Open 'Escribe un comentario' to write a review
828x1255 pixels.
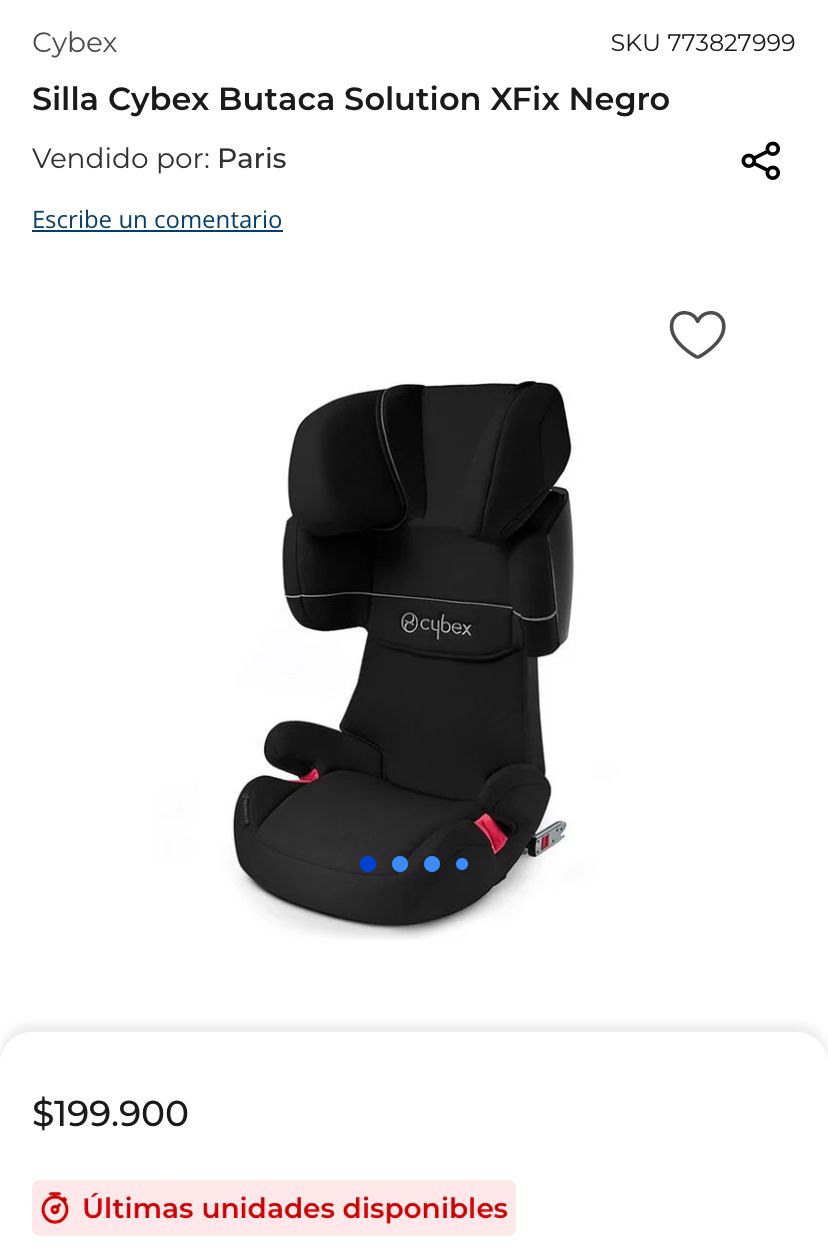tap(157, 219)
